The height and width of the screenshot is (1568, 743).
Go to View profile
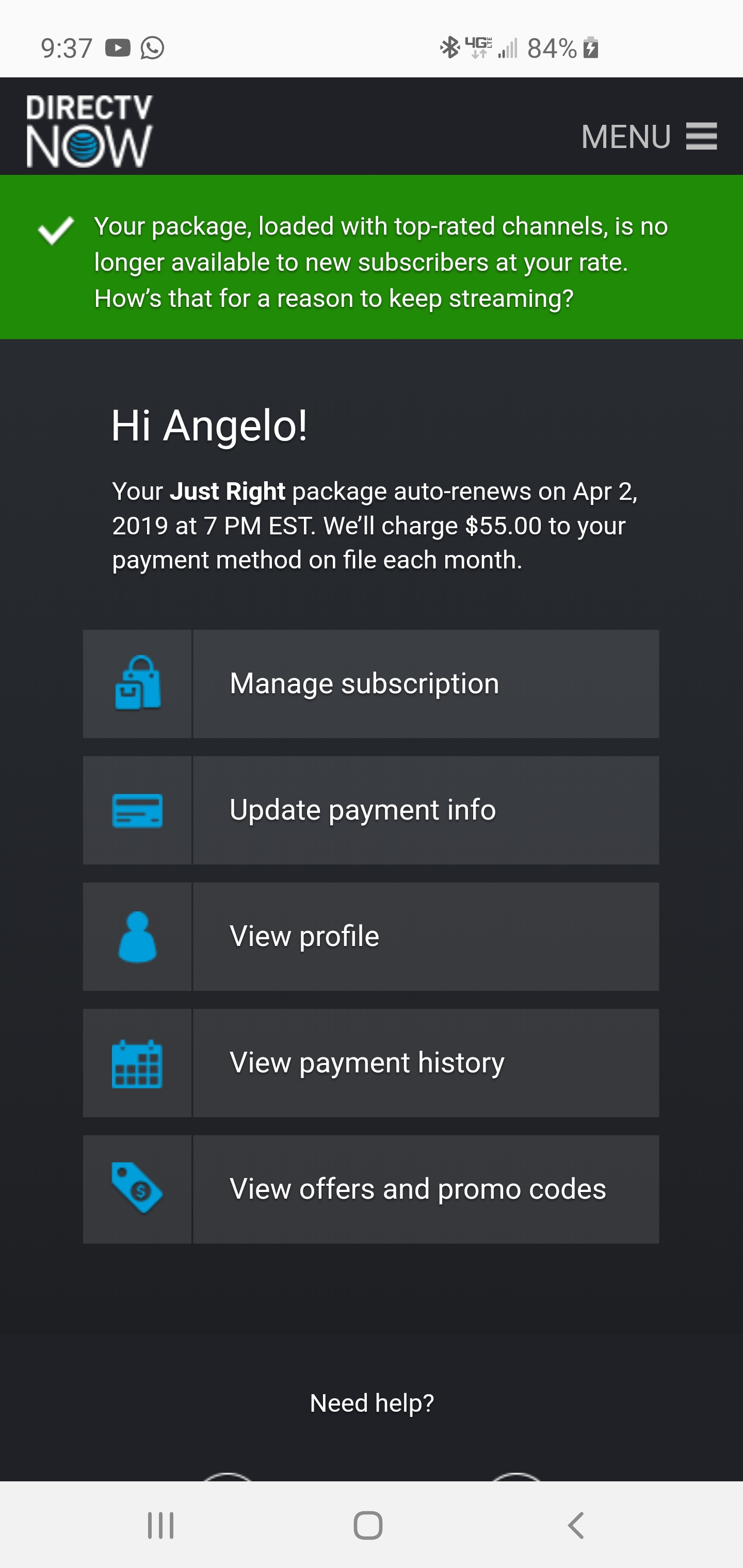click(370, 937)
